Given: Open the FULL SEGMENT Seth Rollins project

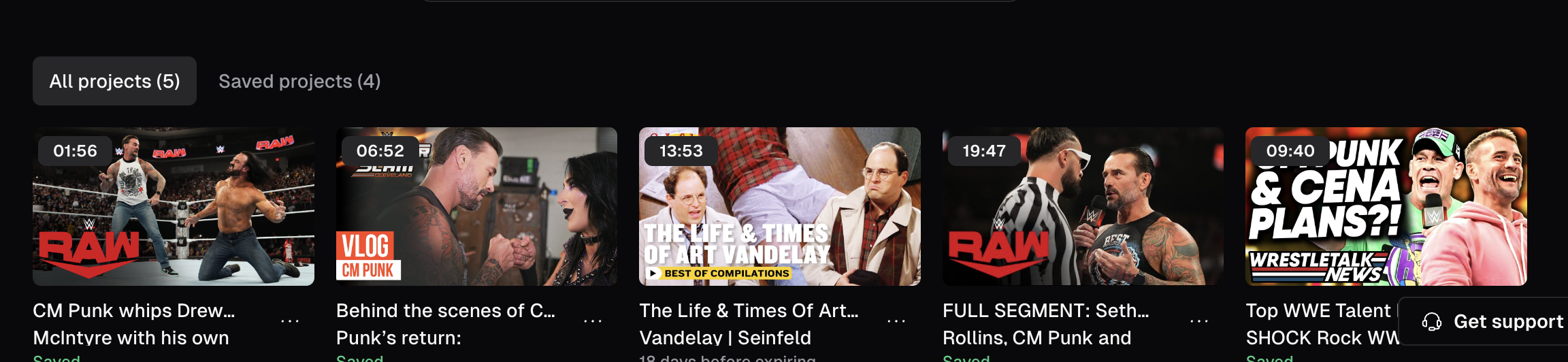Looking at the screenshot, I should point(1082,206).
